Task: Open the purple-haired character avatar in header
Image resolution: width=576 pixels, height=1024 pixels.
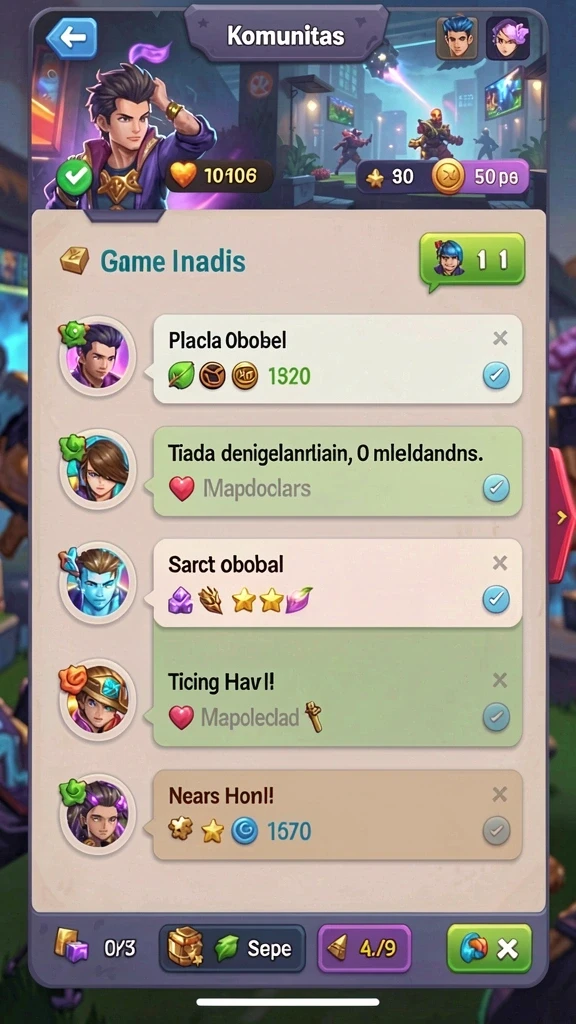Action: click(x=507, y=38)
